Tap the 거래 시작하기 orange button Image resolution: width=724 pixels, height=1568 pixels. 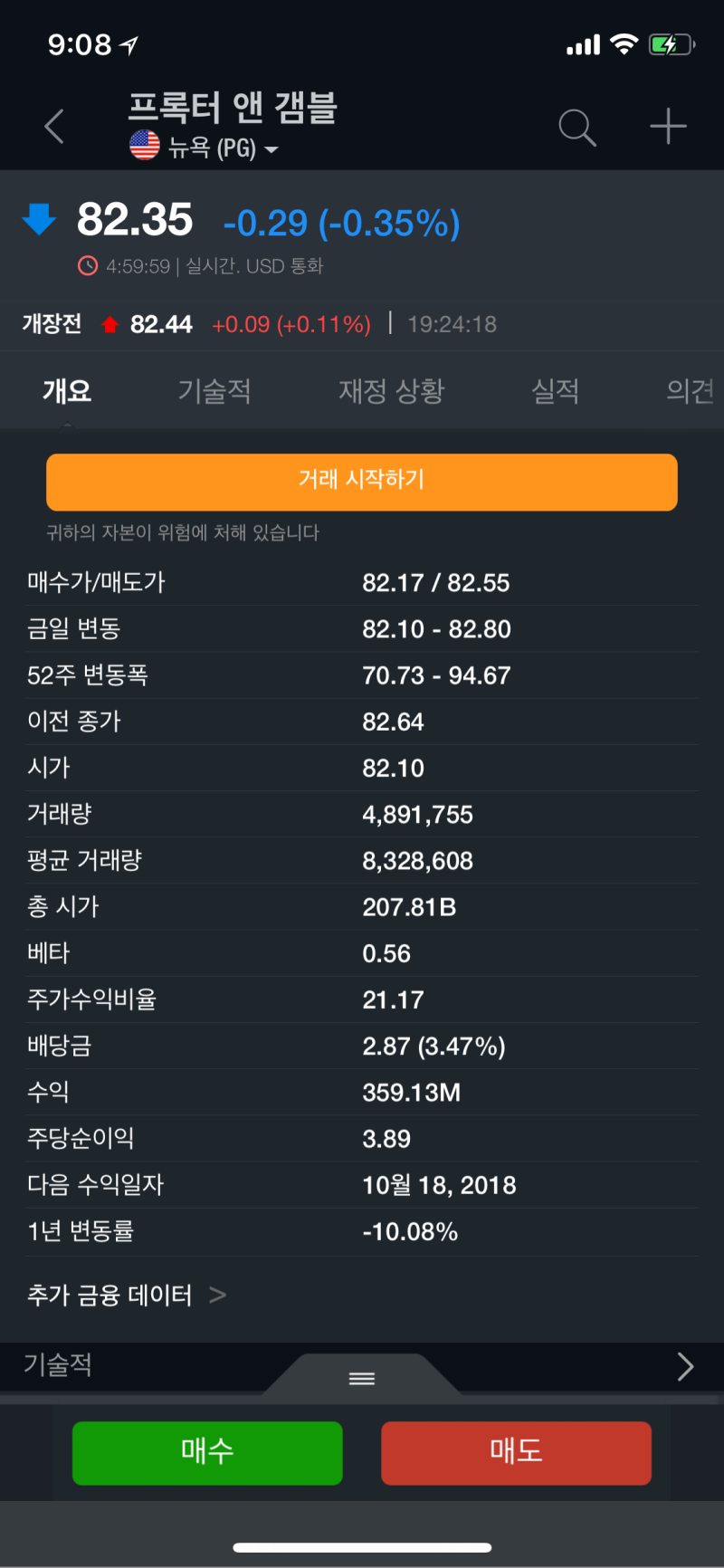pyautogui.click(x=361, y=482)
